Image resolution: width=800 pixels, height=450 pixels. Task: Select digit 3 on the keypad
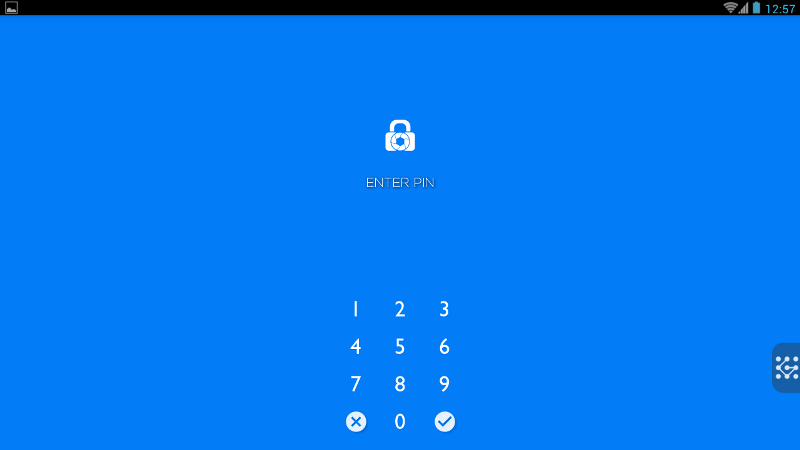coord(444,310)
